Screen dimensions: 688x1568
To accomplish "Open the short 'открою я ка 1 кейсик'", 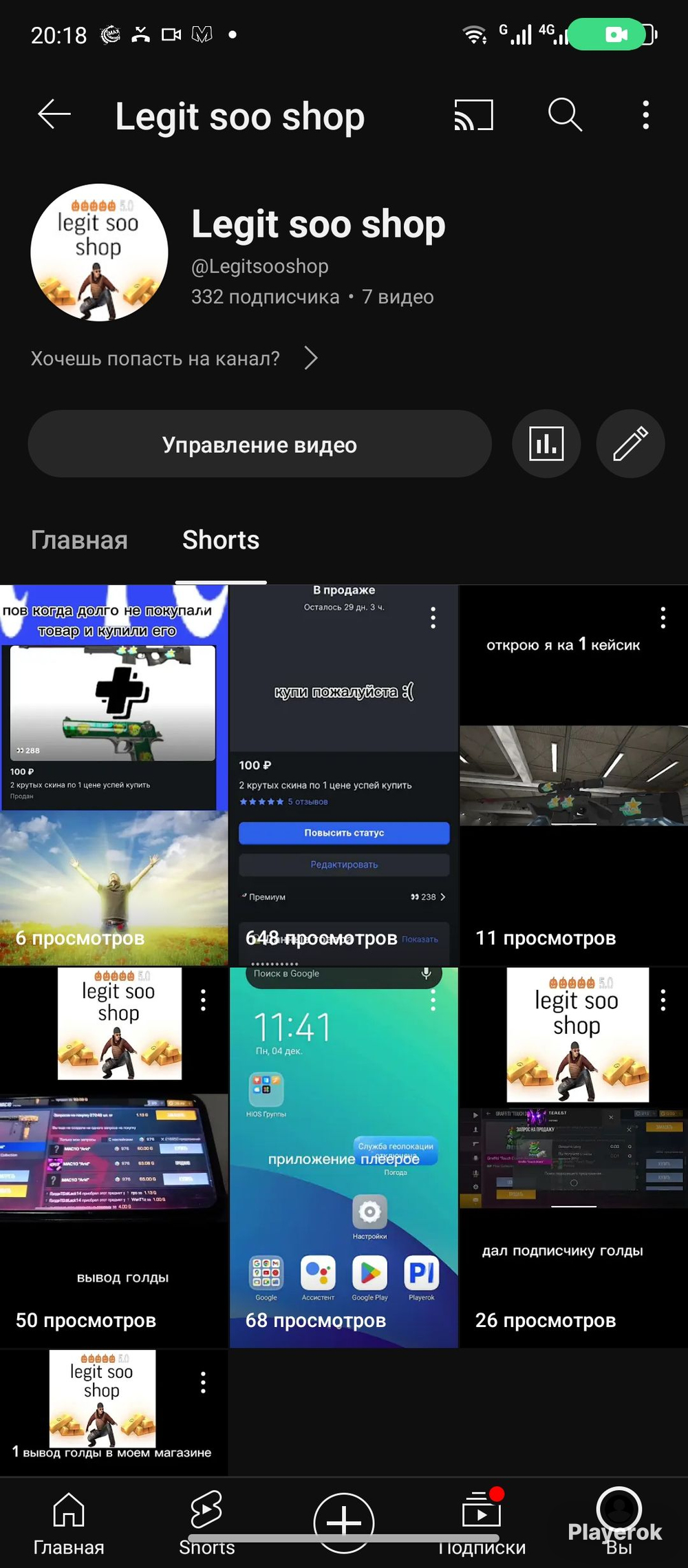I will click(x=574, y=775).
